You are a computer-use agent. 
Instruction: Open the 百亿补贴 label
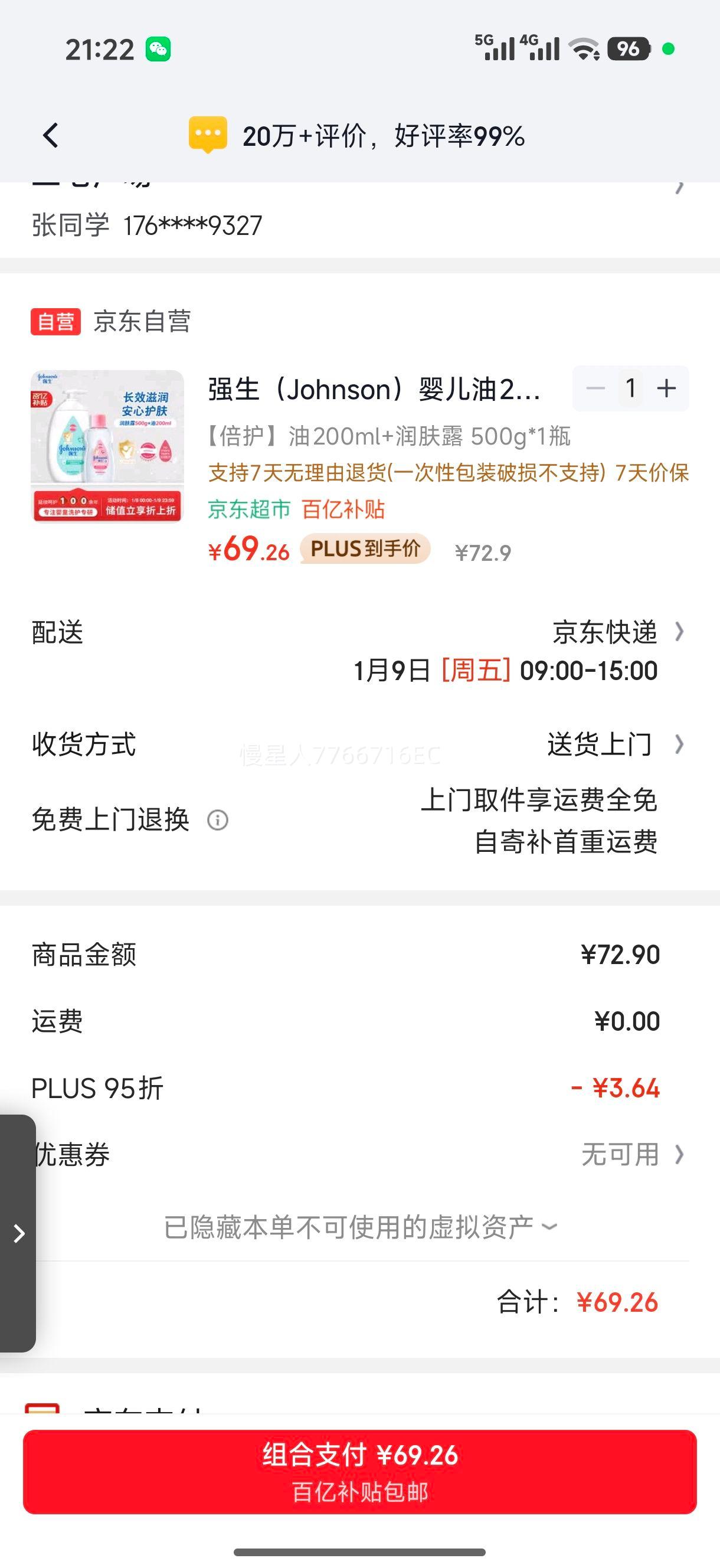point(343,511)
